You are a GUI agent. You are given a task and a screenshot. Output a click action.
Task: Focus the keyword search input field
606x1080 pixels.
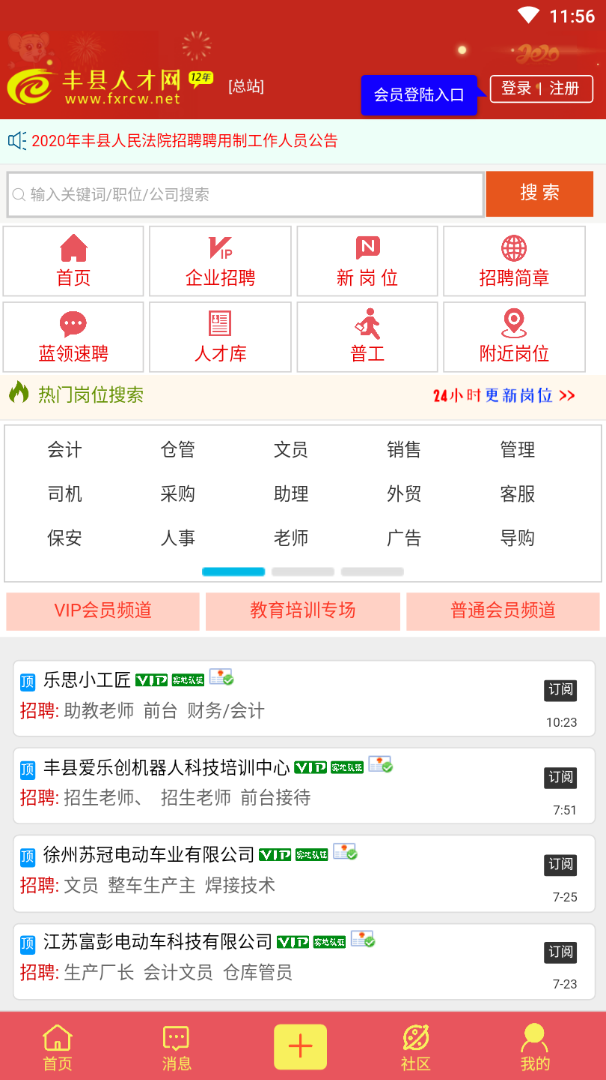click(245, 195)
